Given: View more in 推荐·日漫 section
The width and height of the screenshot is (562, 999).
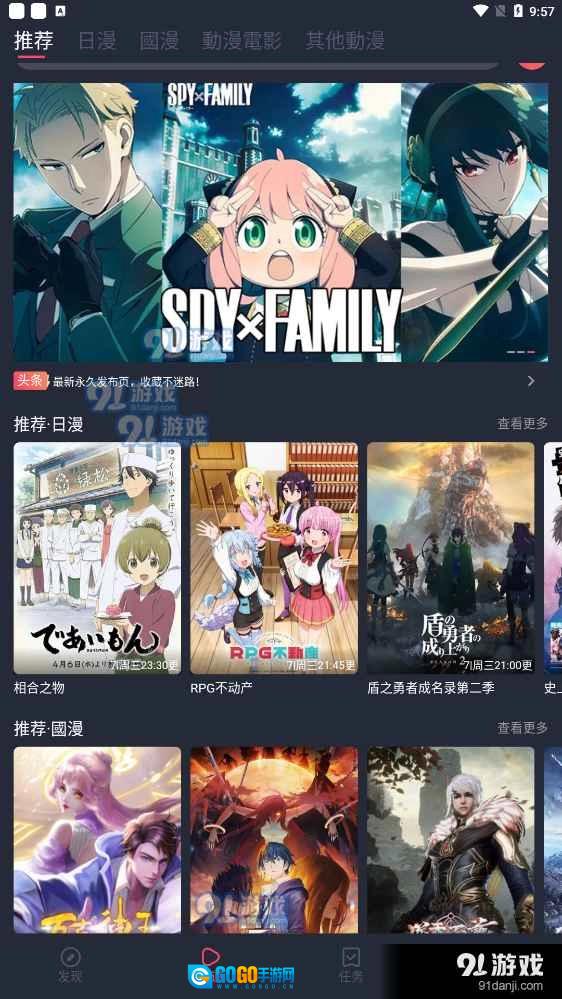Looking at the screenshot, I should click(522, 423).
